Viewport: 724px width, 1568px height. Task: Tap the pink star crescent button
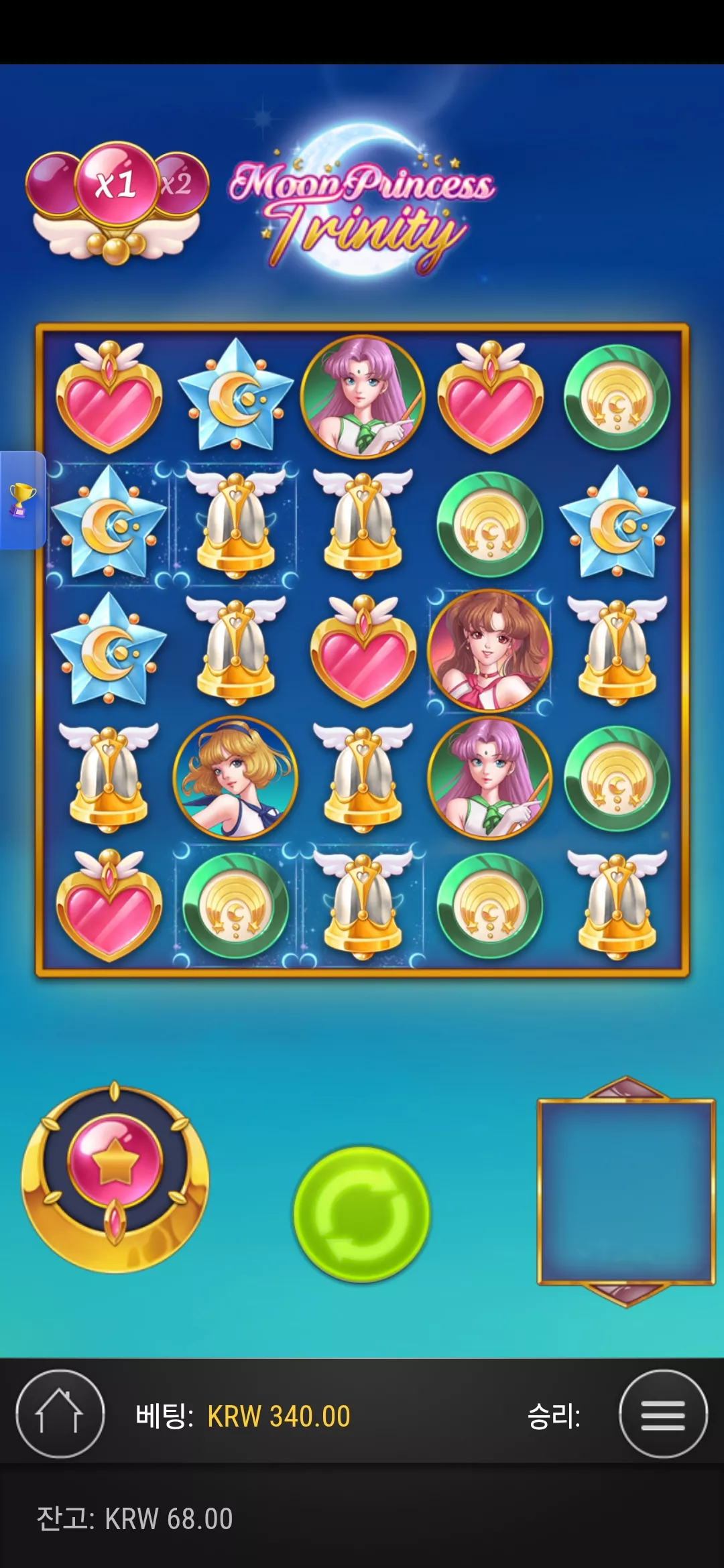pyautogui.click(x=115, y=1177)
